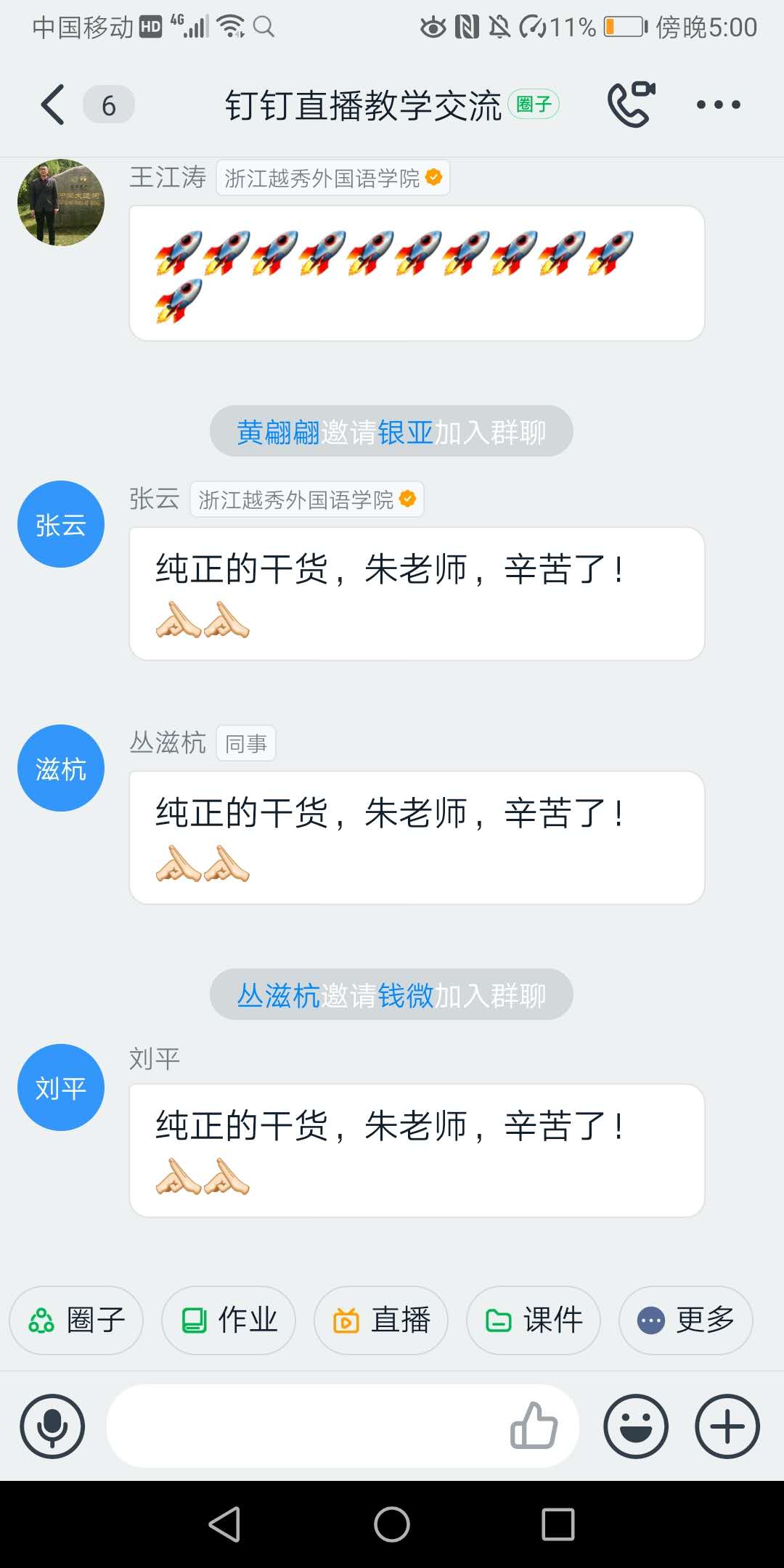Open the 课件 courseware chip
The image size is (784, 1568).
coord(534,1320)
